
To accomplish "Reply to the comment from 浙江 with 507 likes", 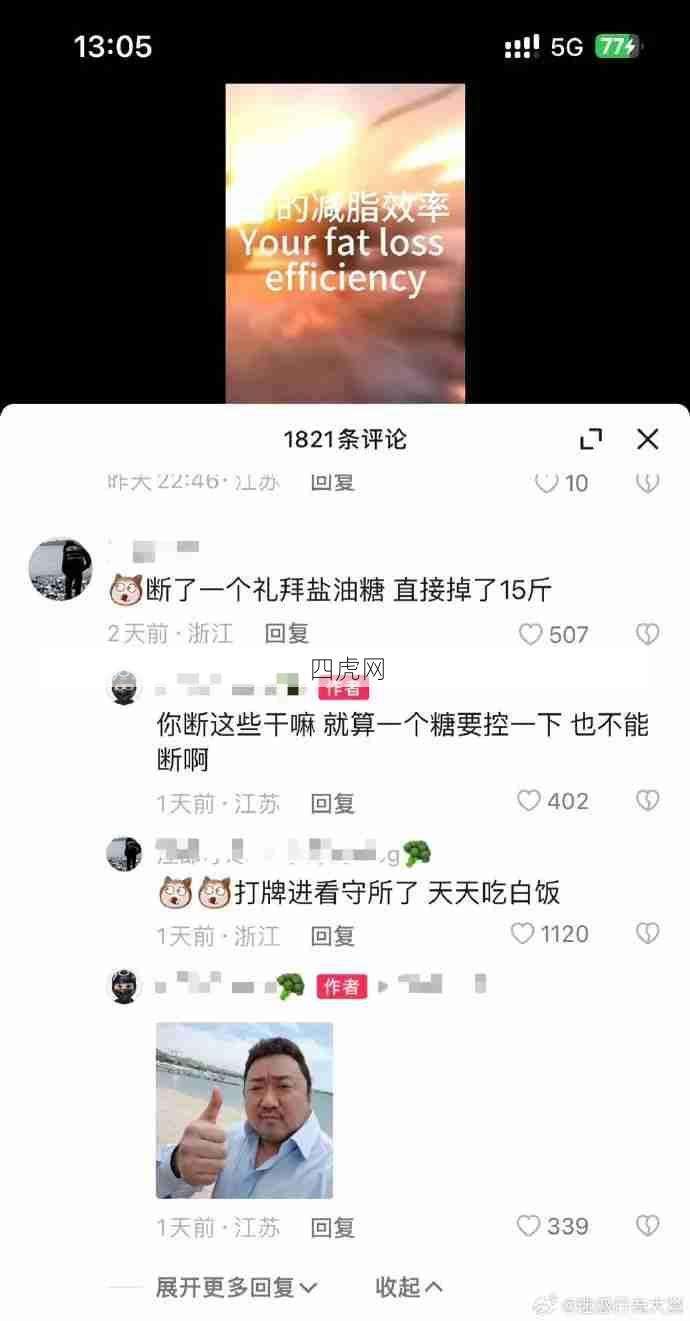I will pos(287,633).
